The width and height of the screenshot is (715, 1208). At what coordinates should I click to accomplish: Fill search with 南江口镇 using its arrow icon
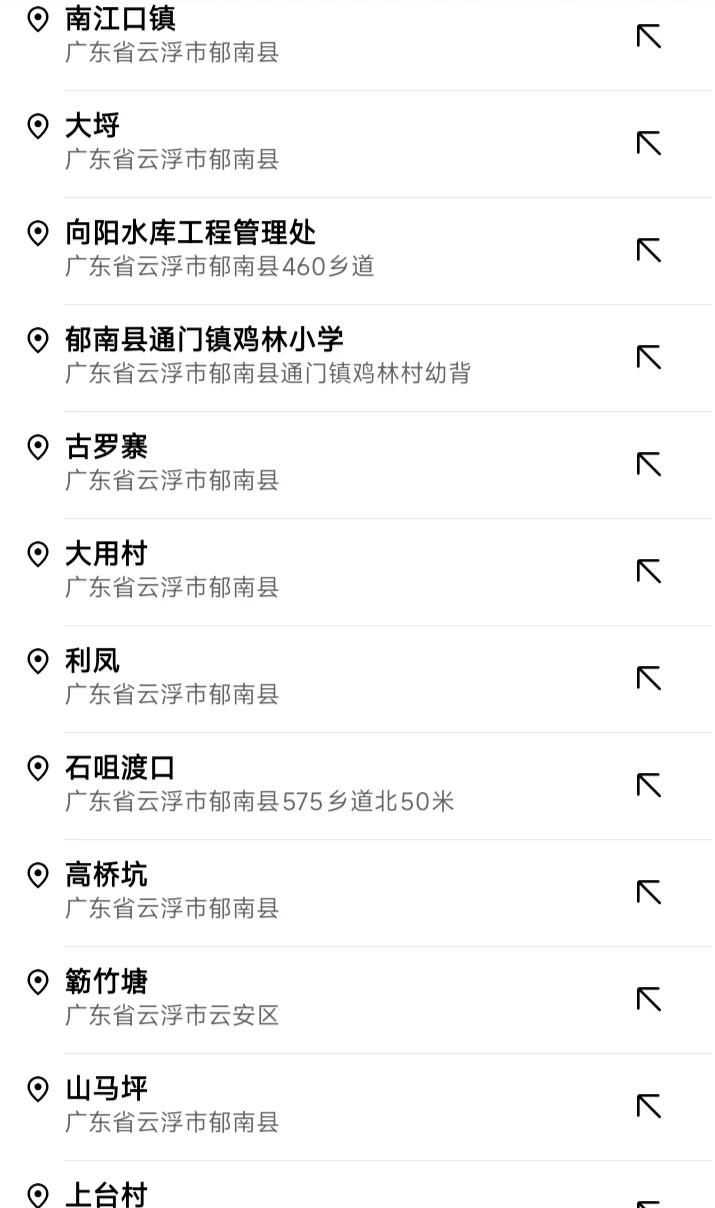click(649, 37)
